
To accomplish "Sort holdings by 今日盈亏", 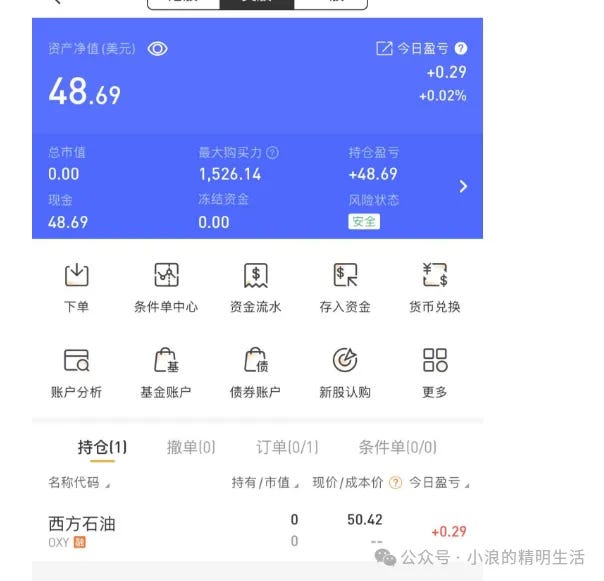I will point(439,483).
